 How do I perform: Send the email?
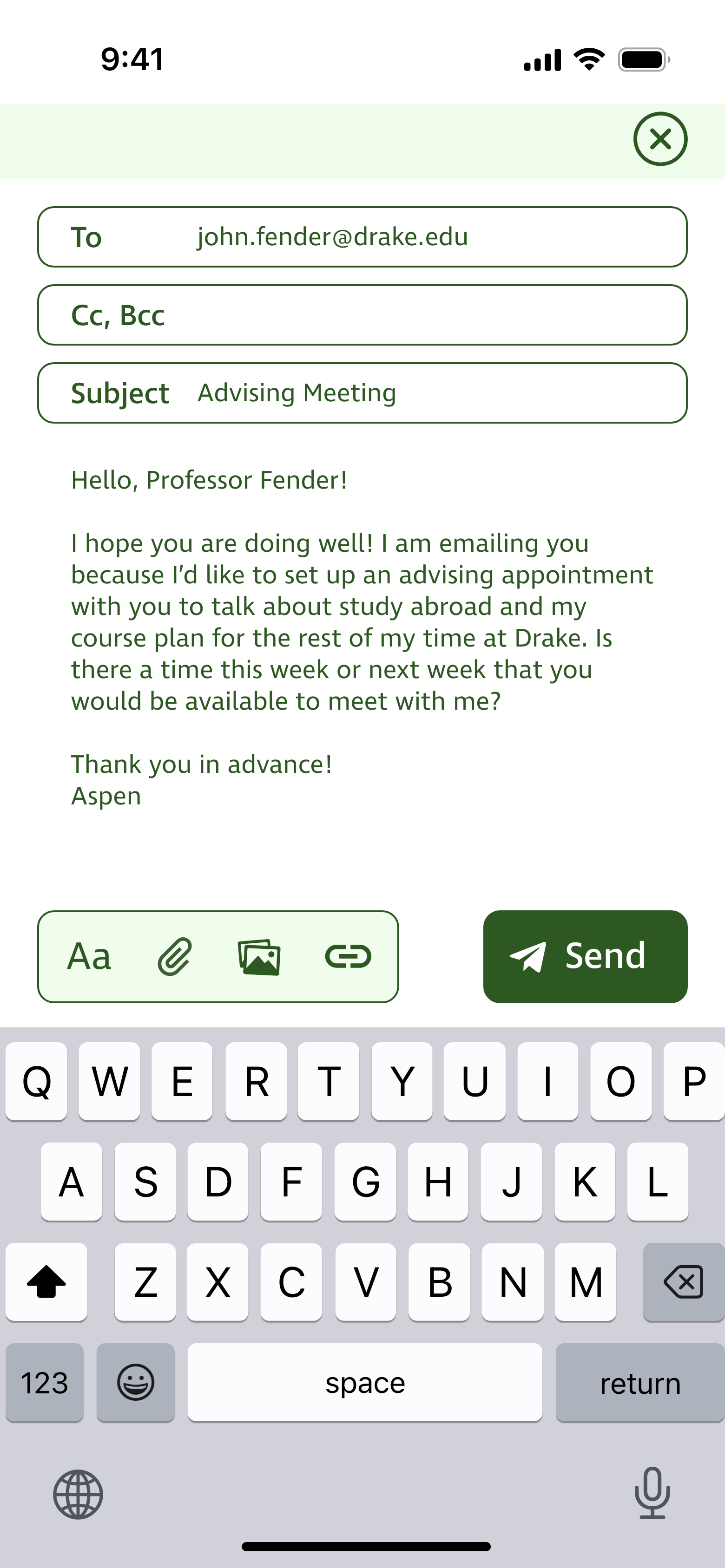pyautogui.click(x=585, y=956)
